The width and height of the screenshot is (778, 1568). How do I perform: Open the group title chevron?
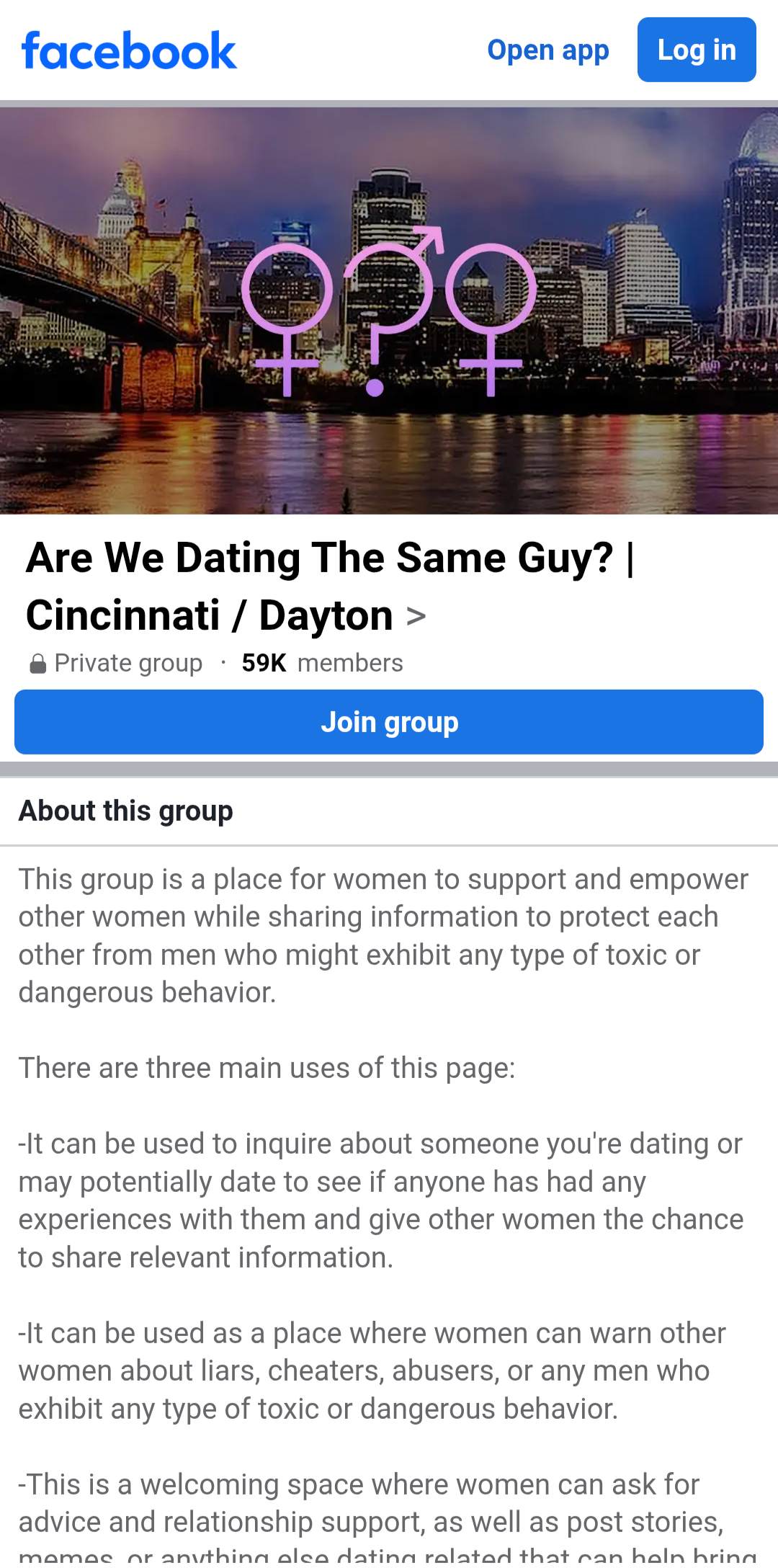416,616
